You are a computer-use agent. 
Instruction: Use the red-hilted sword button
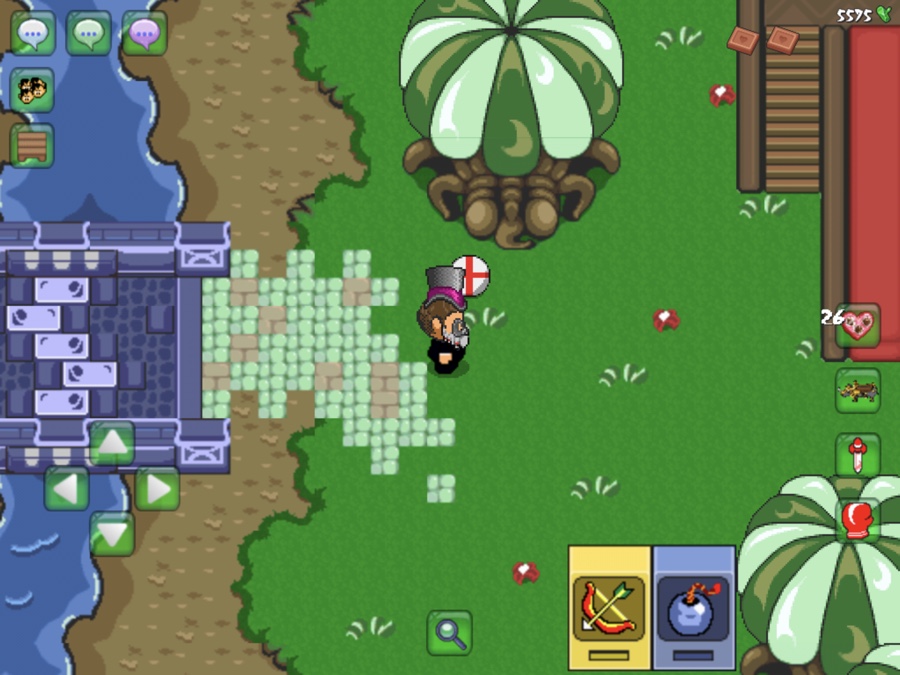[857, 456]
